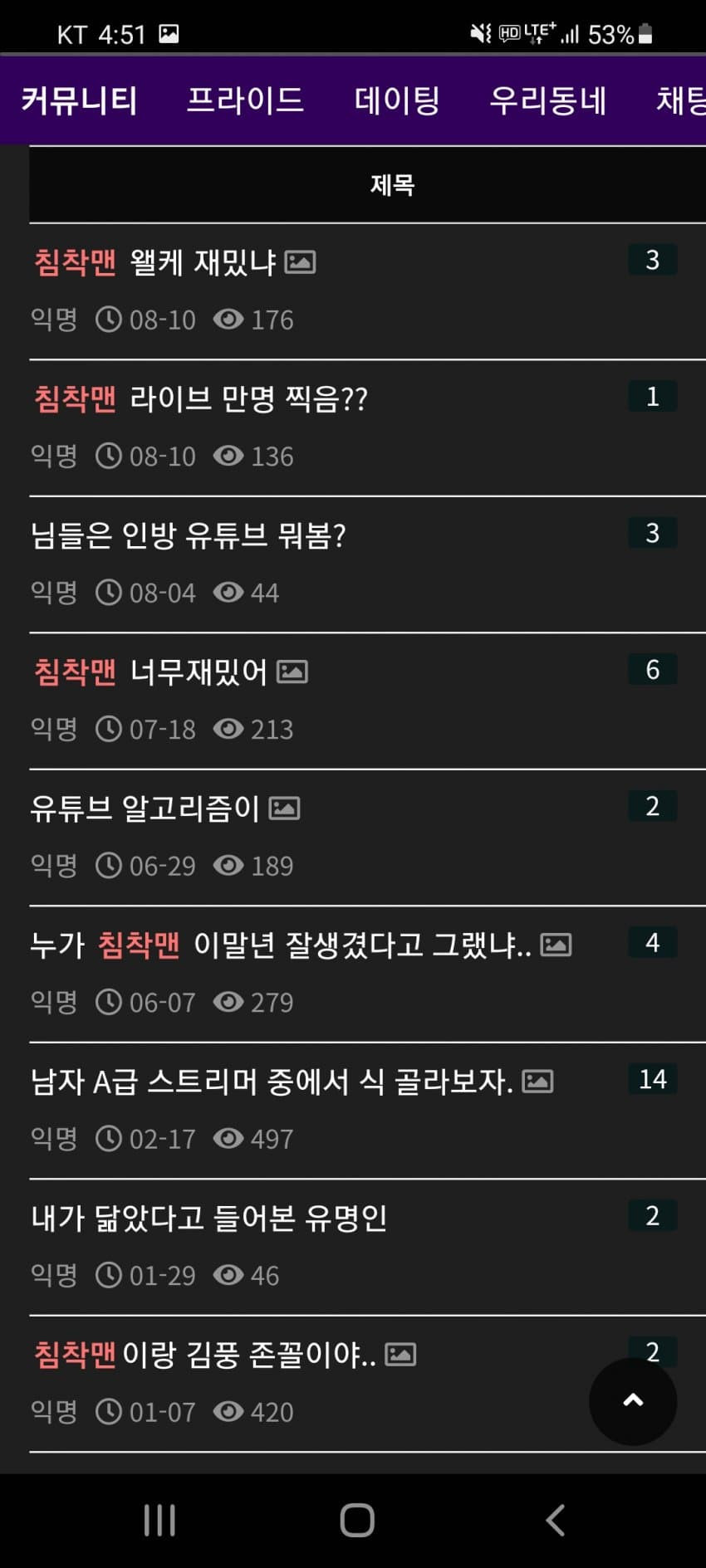
Task: Open the 데이팅 tab
Action: tap(397, 101)
